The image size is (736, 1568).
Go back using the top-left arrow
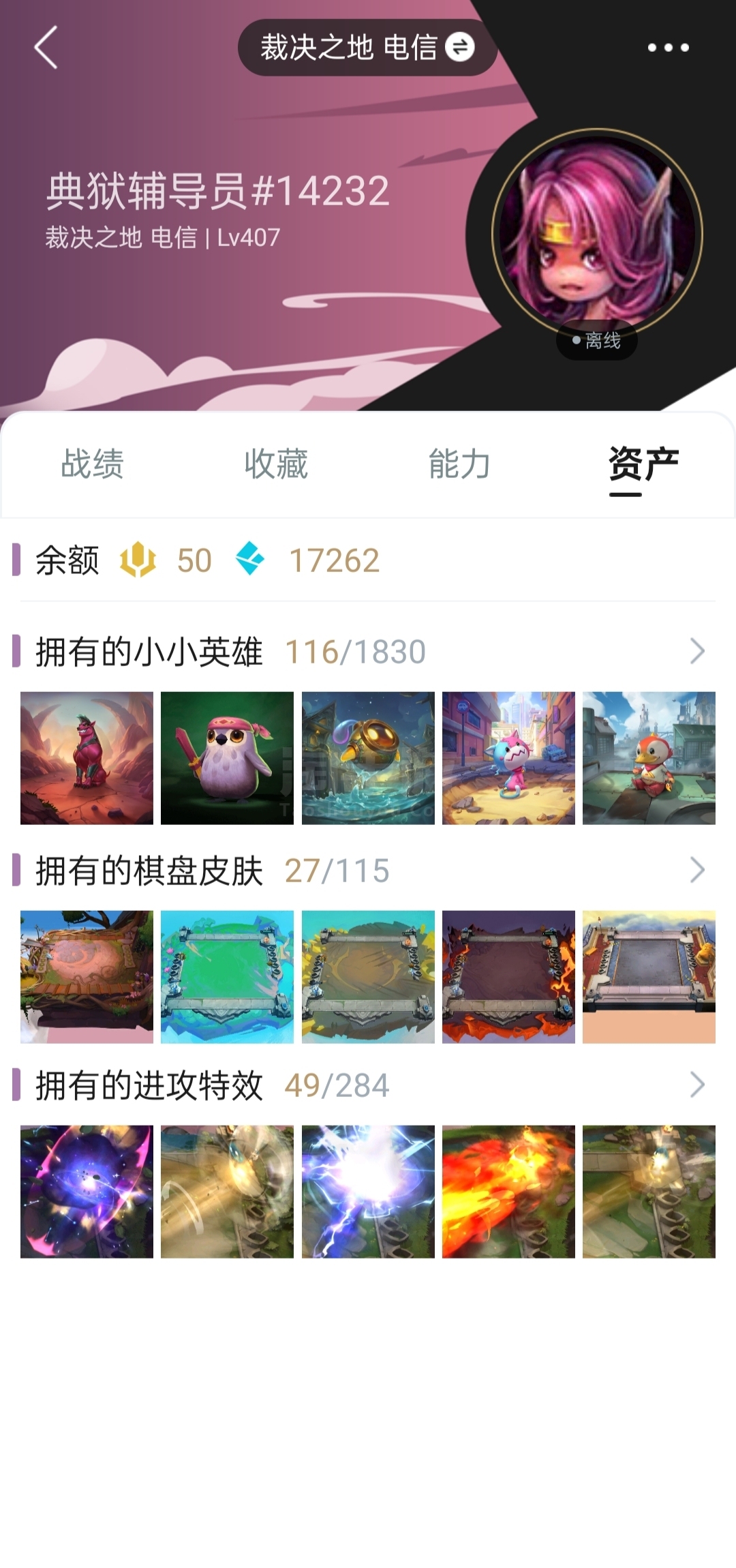tap(46, 48)
